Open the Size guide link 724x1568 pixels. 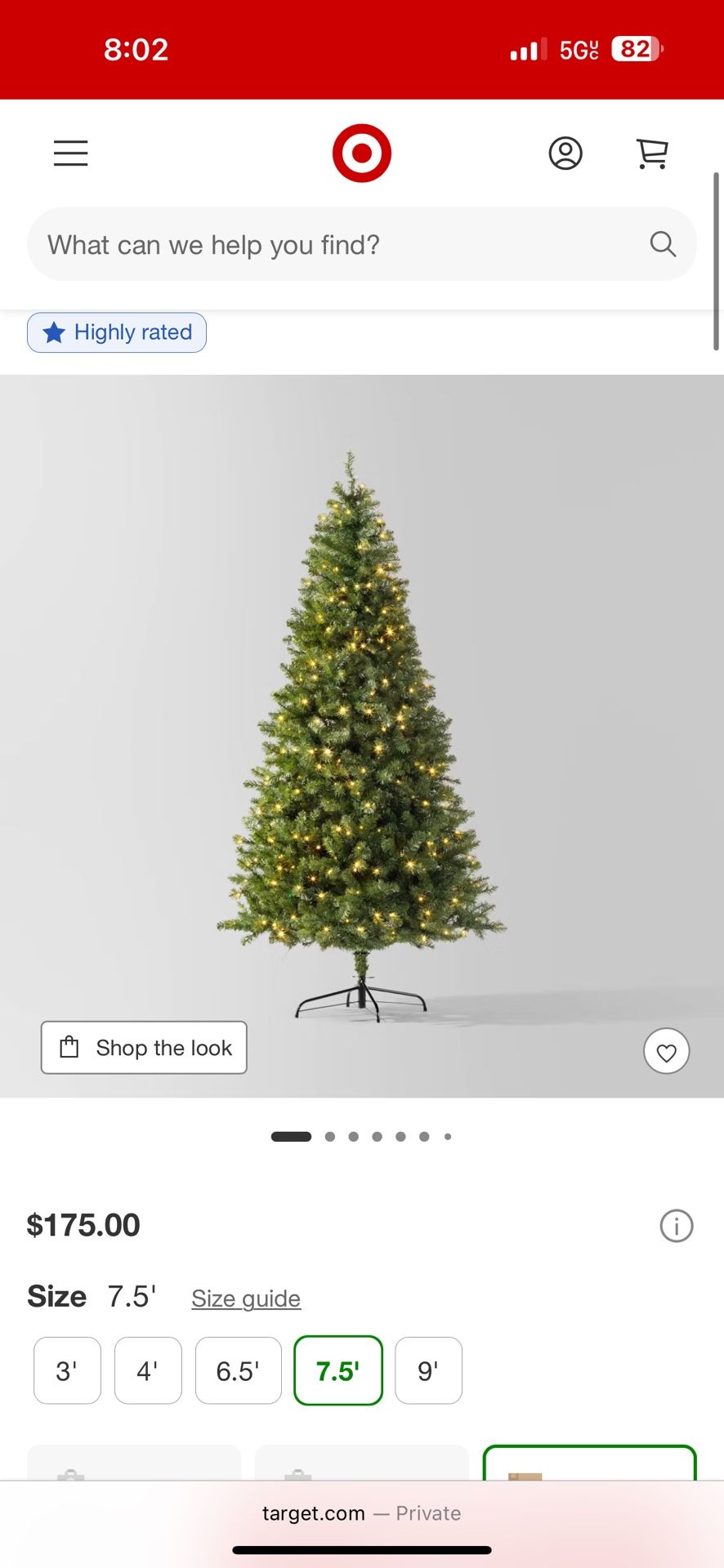(x=246, y=1298)
